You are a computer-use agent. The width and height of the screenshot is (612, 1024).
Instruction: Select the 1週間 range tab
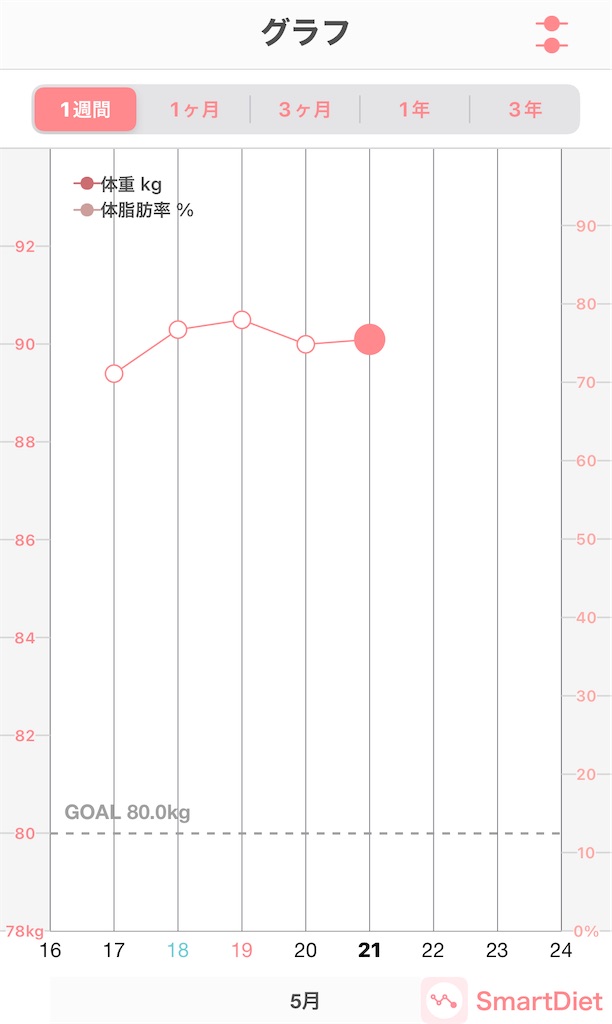tap(86, 109)
